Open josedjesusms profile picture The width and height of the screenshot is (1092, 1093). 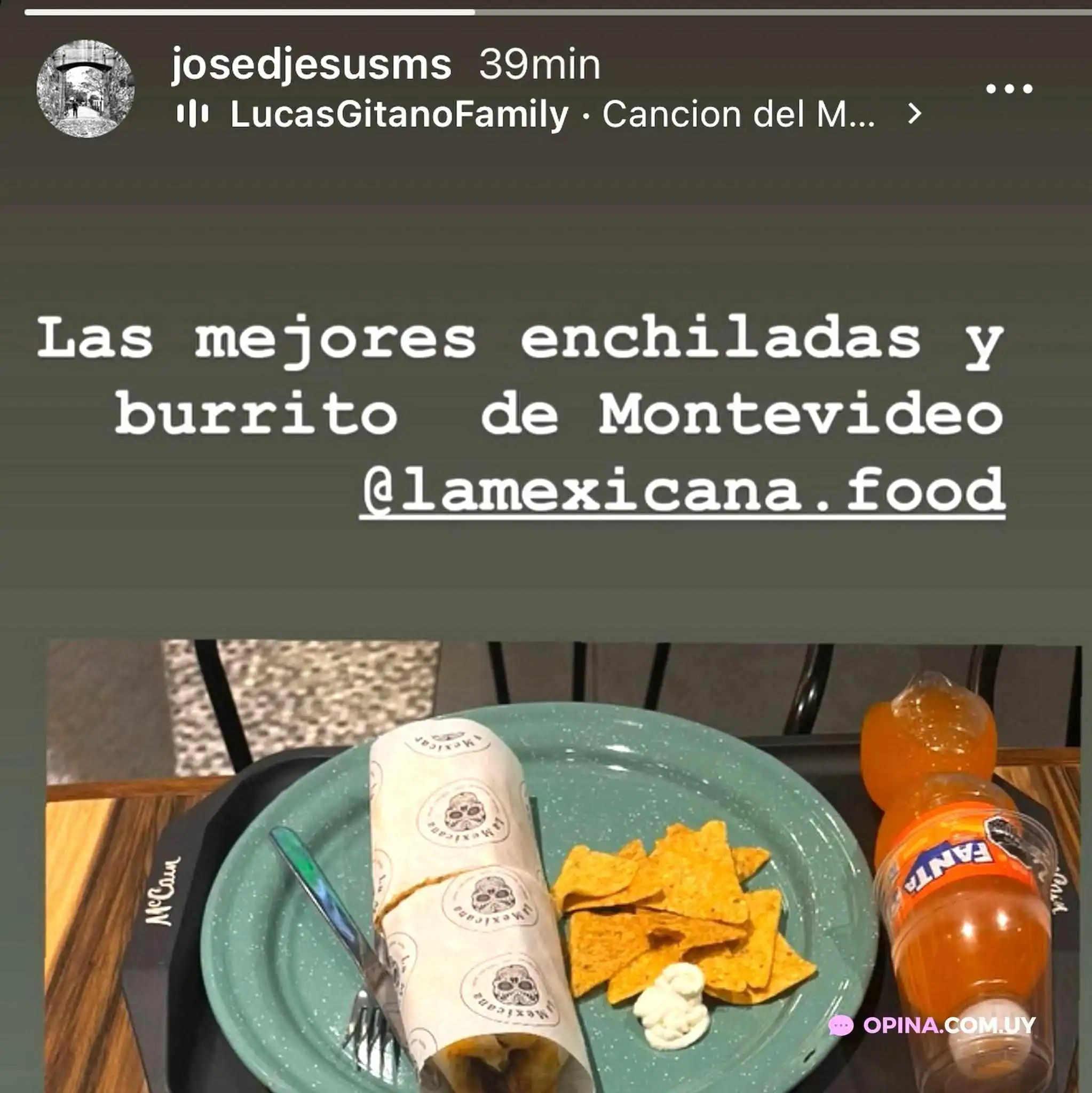pos(85,89)
